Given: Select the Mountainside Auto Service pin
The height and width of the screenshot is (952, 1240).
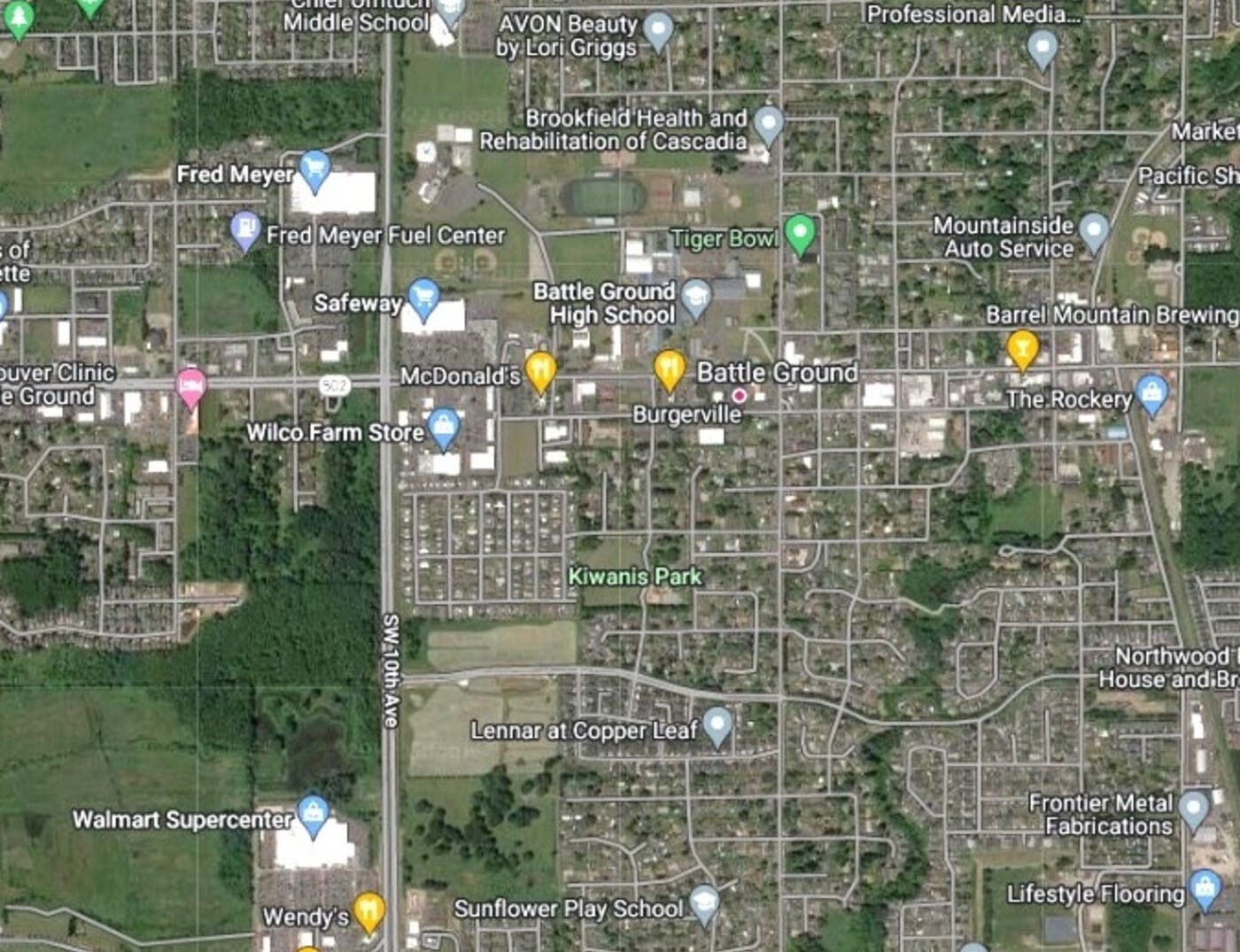Looking at the screenshot, I should point(1095,233).
